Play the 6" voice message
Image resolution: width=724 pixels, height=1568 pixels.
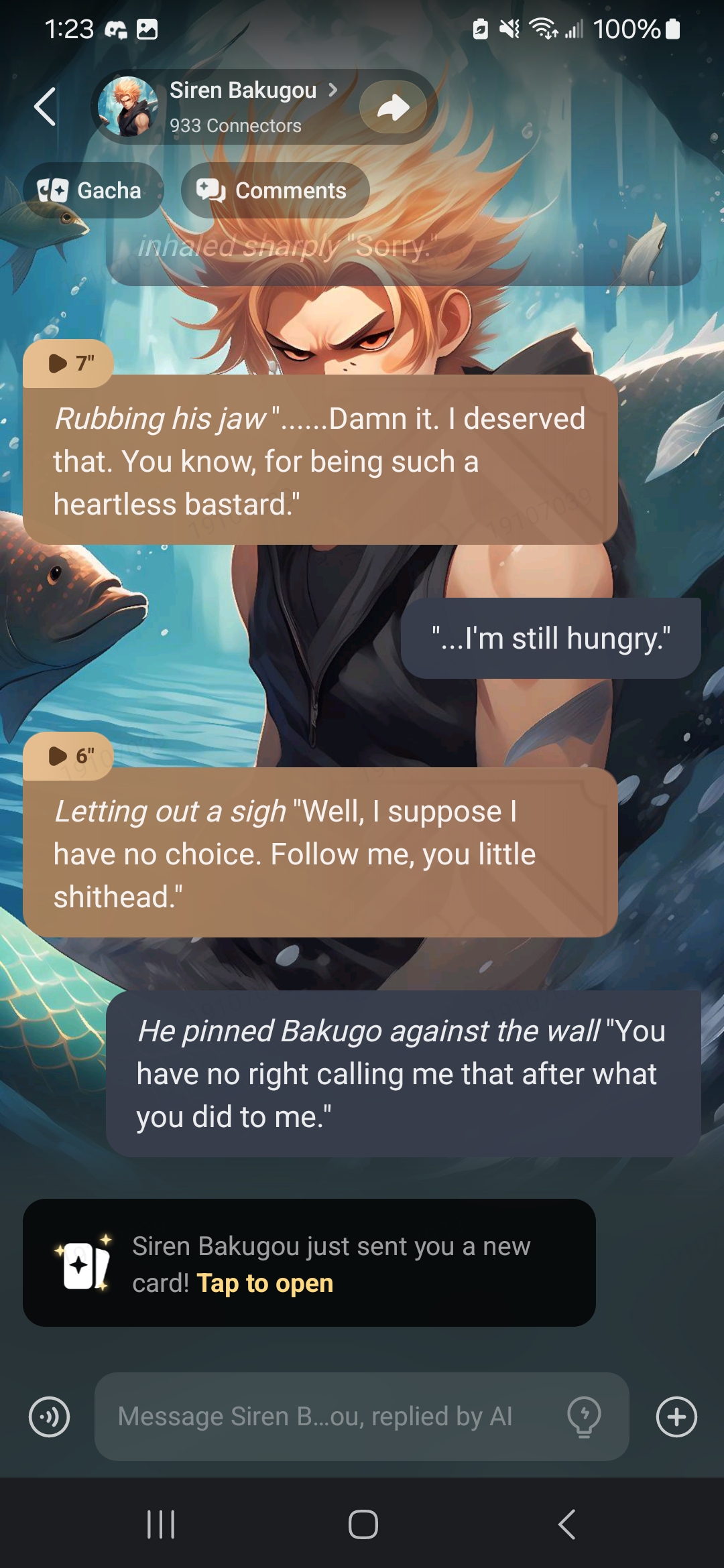[x=68, y=757]
